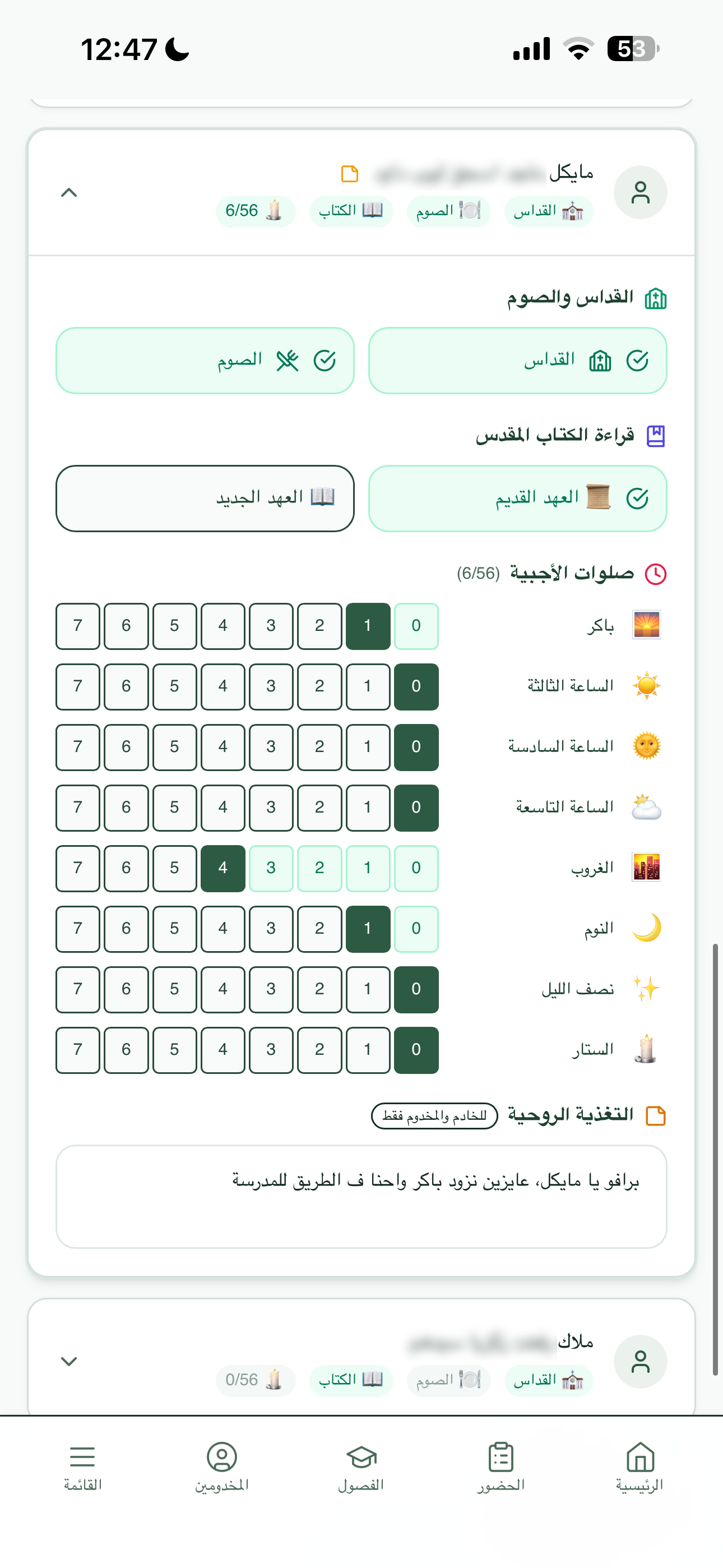Select the العهد الجديد button

coord(205,498)
